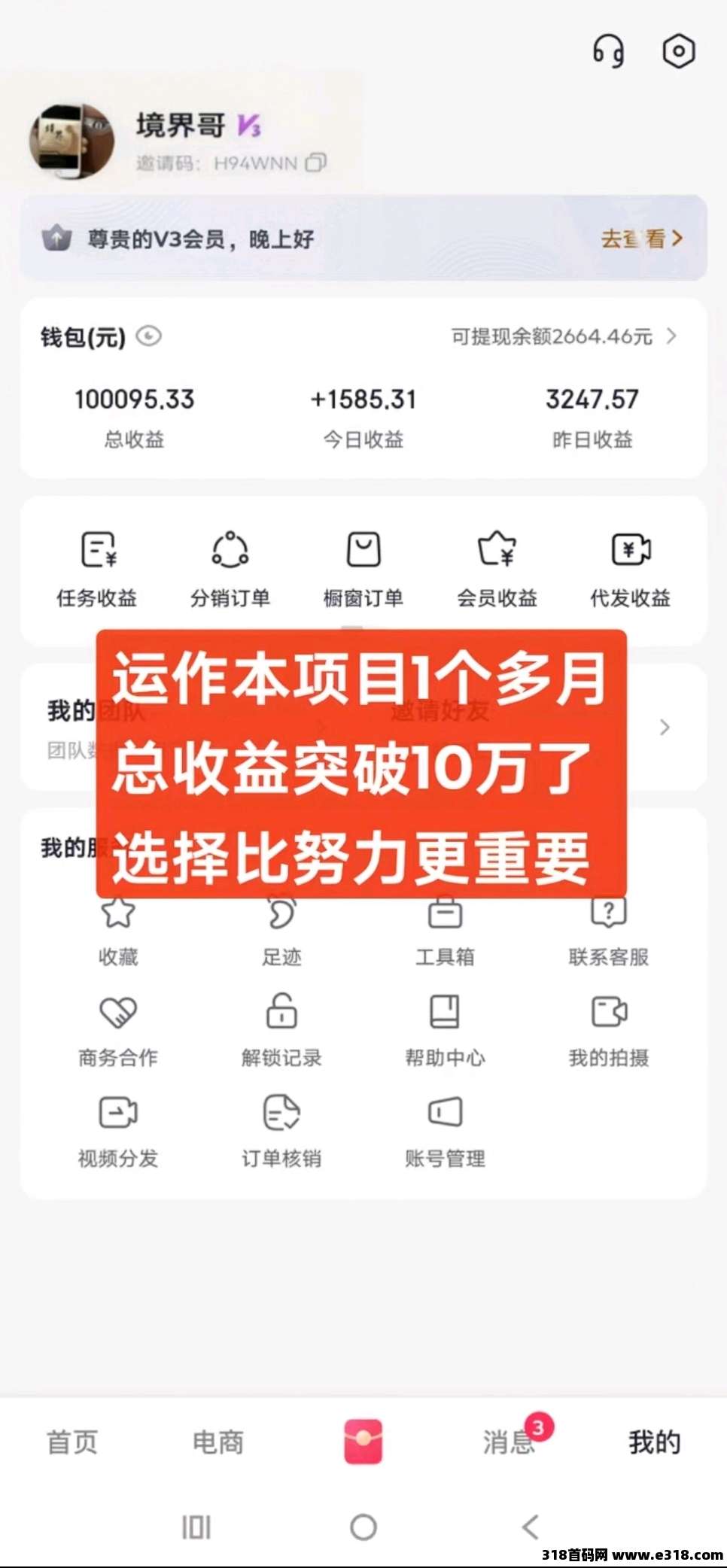Switch to the 电商 tab
The width and height of the screenshot is (727, 1568).
(x=218, y=1442)
